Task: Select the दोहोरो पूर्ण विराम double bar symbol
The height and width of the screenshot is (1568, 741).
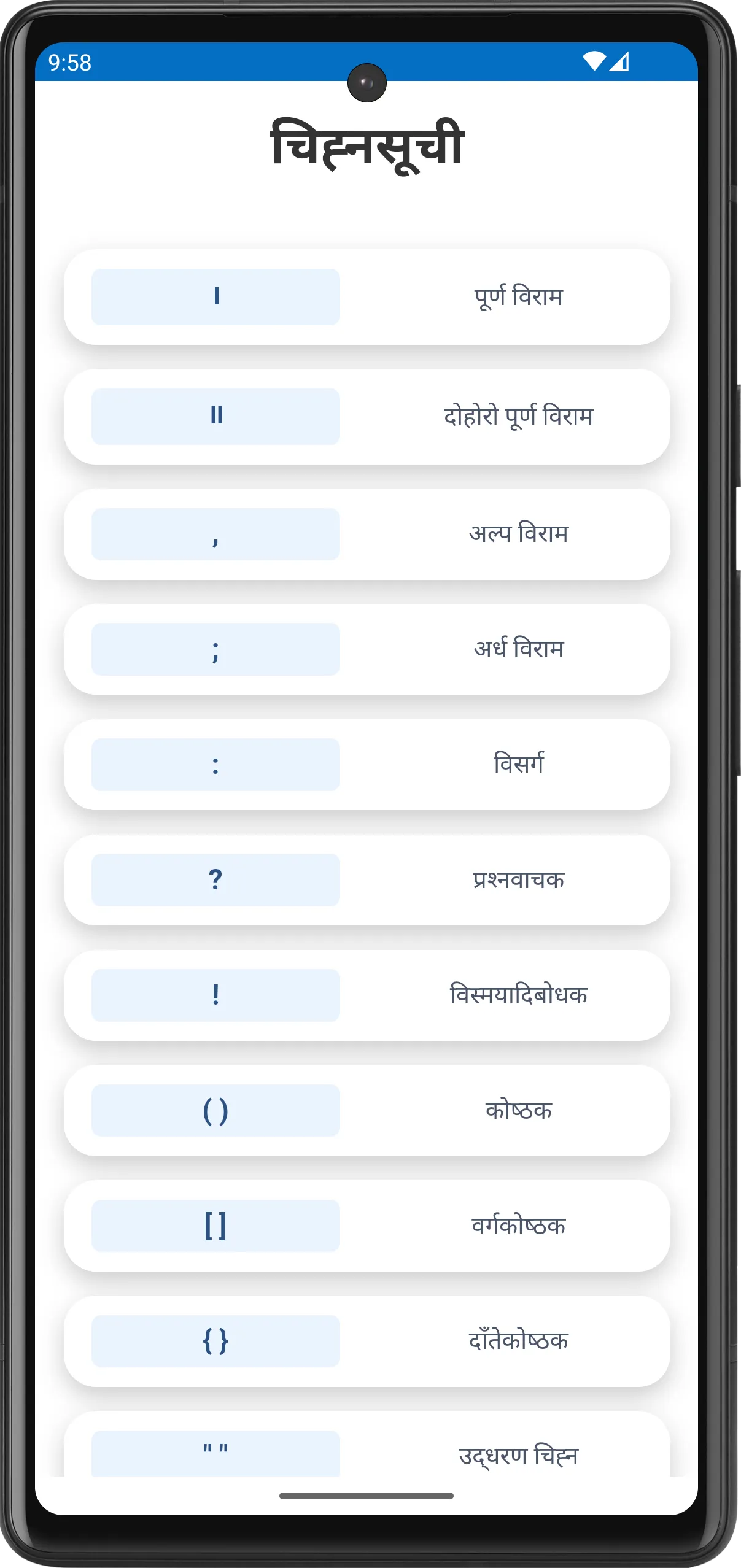Action: tap(216, 415)
